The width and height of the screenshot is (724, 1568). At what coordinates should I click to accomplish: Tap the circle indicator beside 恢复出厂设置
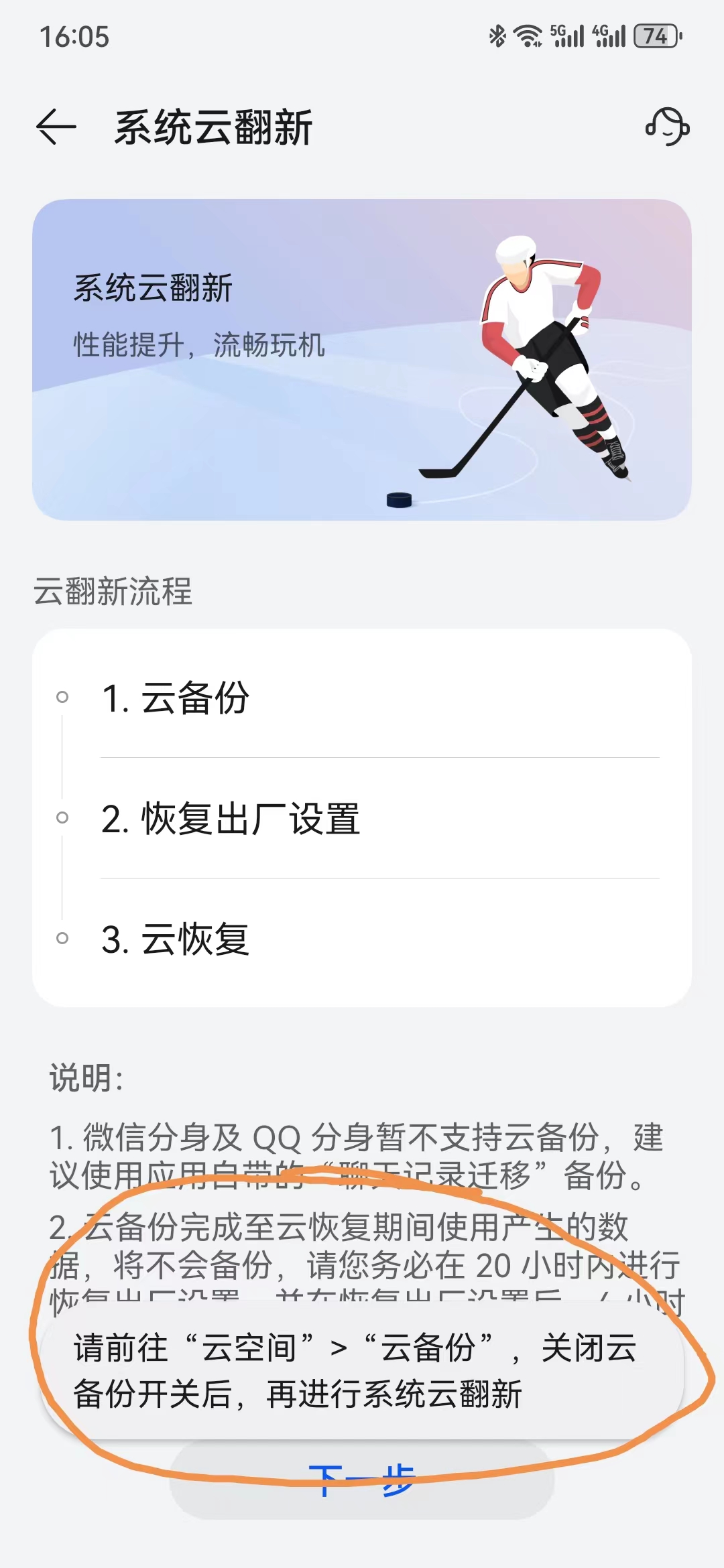click(x=63, y=819)
